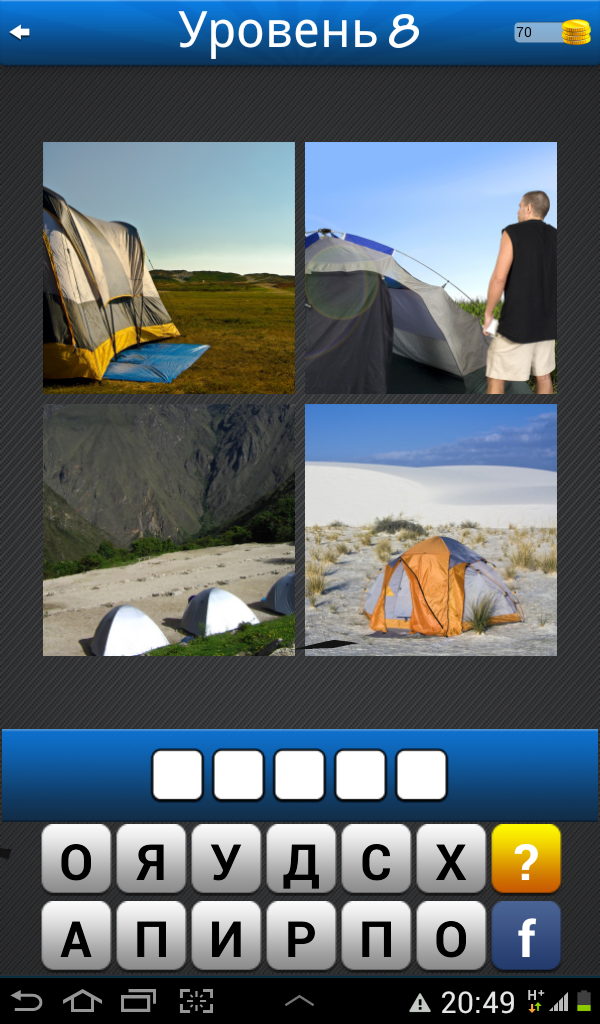Use the yellow question mark hint
Viewport: 600px width, 1024px height.
coord(526,858)
